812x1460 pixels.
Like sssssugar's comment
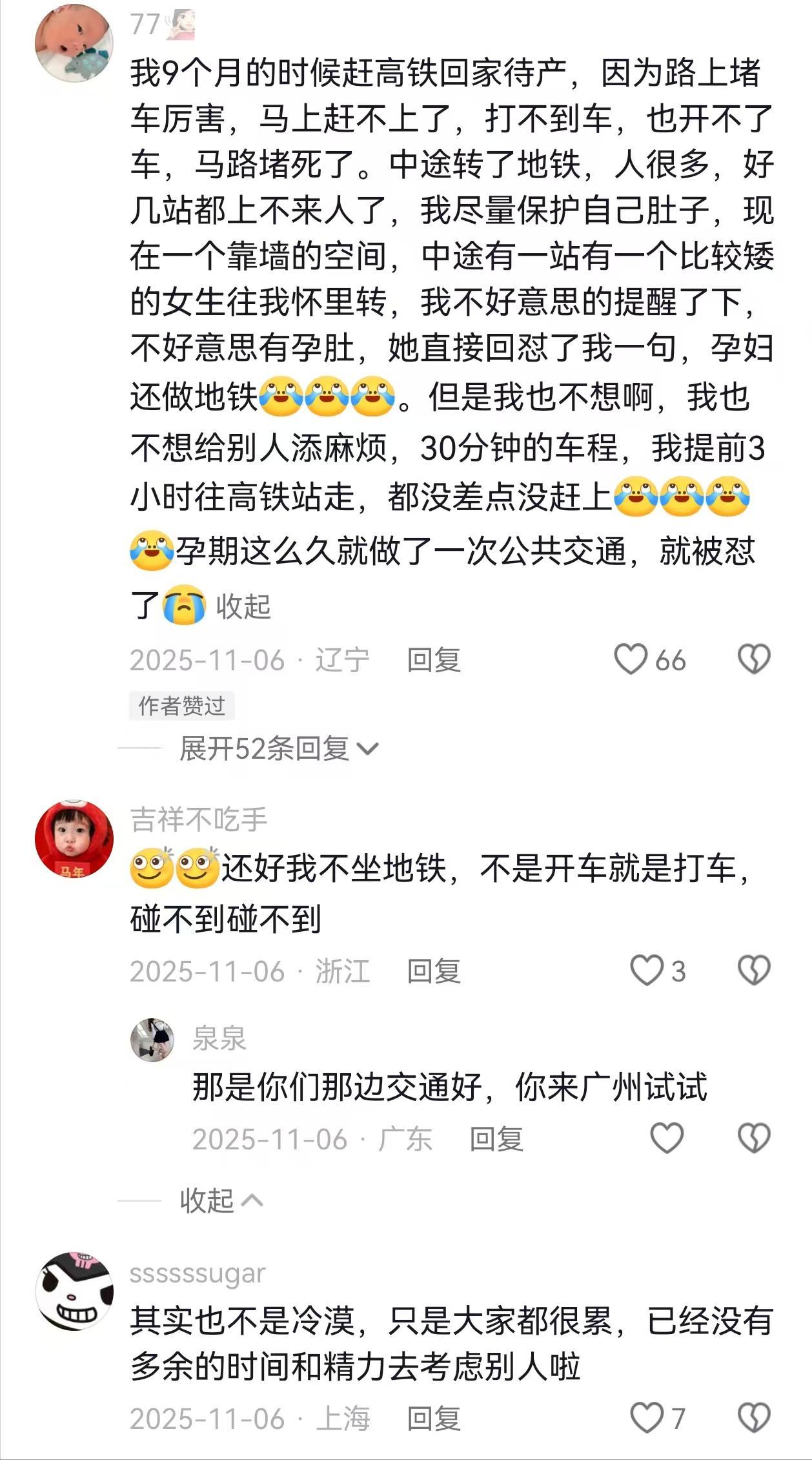pos(647,1418)
